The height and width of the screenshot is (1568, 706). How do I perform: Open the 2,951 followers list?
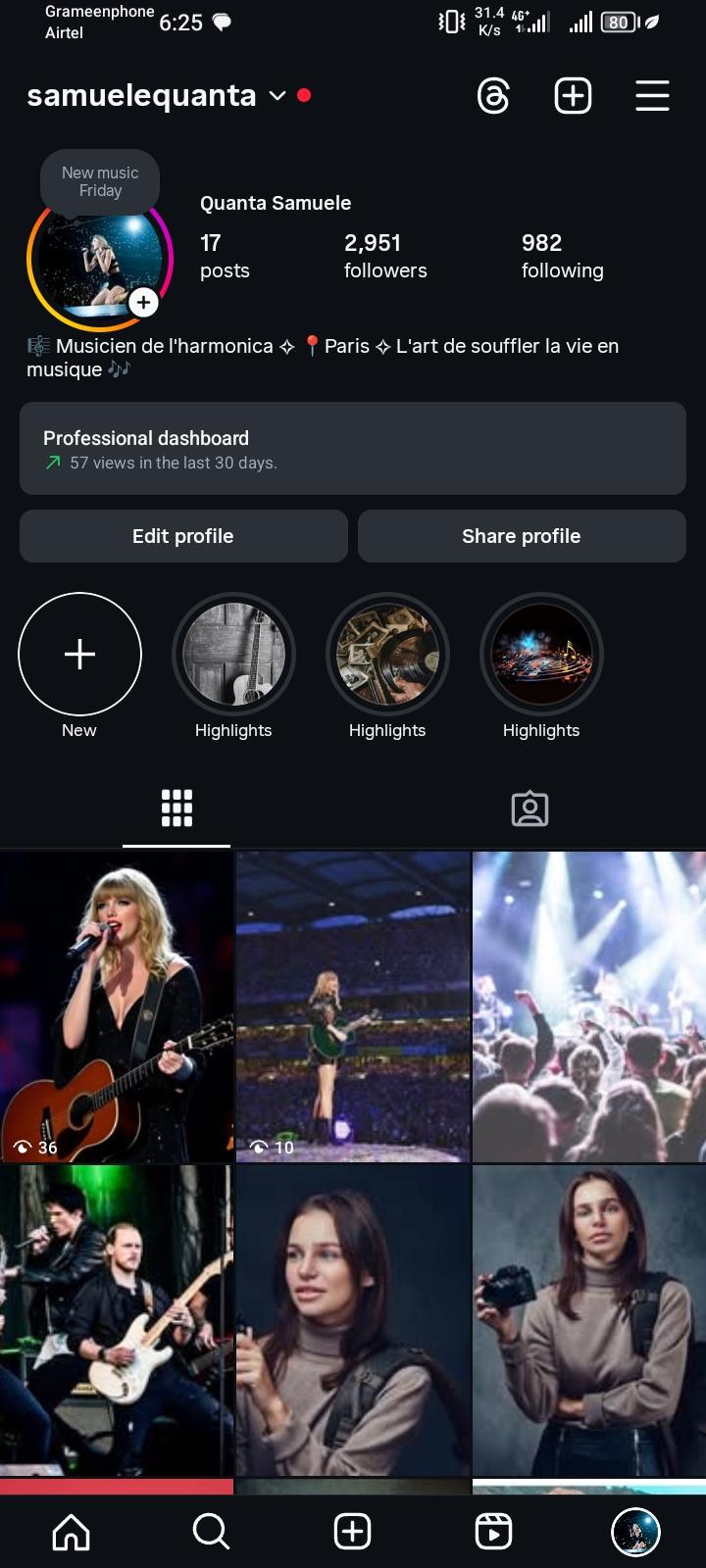(385, 256)
